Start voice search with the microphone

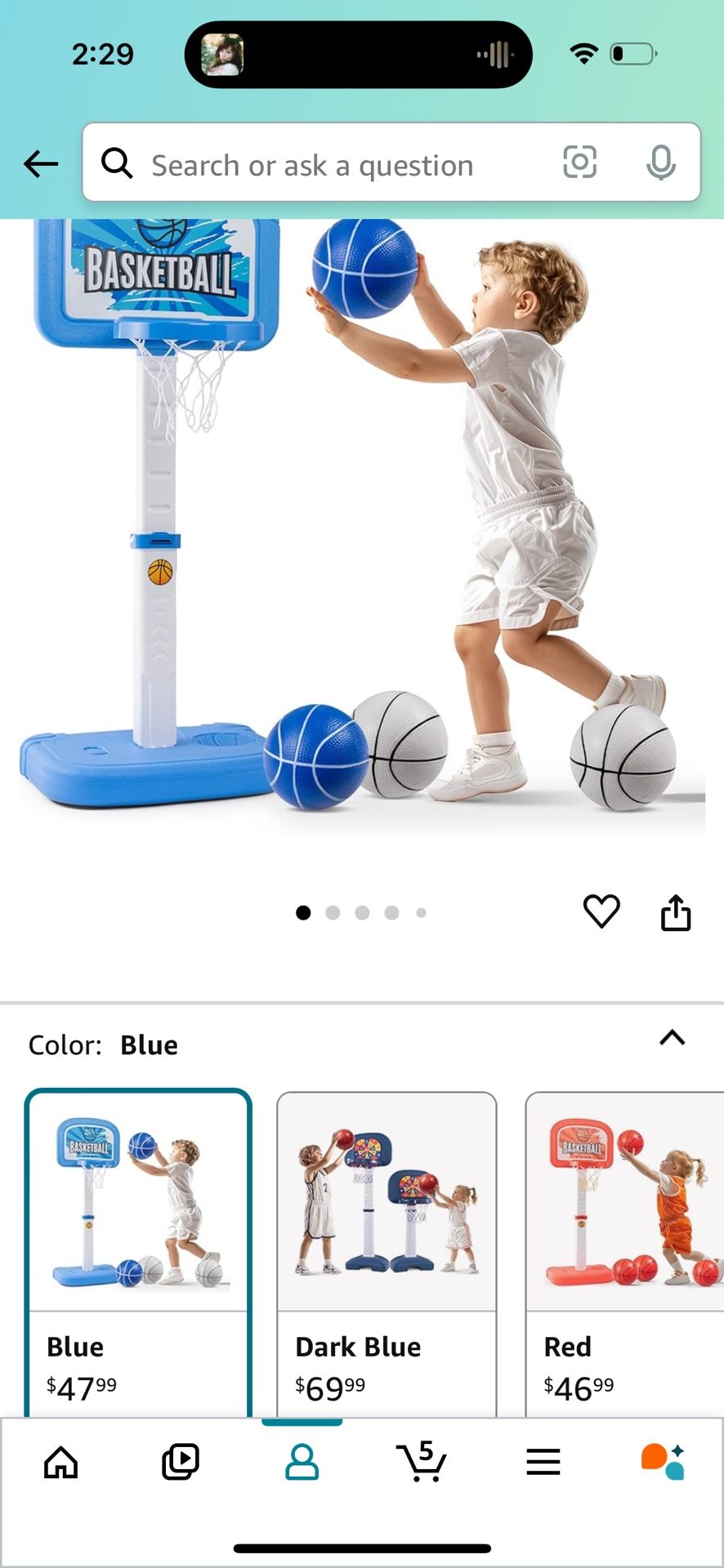(x=660, y=163)
